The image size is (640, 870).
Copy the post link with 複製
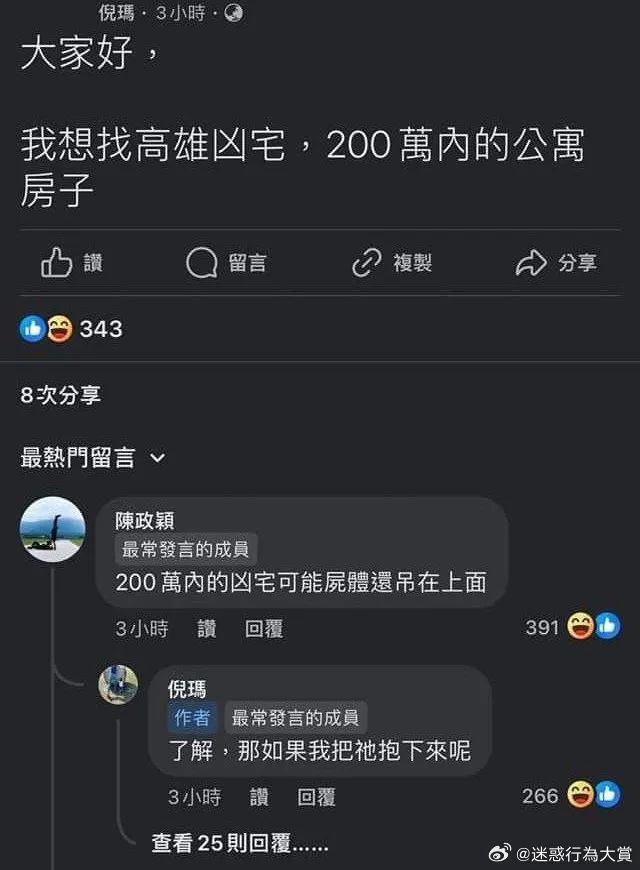click(x=392, y=263)
